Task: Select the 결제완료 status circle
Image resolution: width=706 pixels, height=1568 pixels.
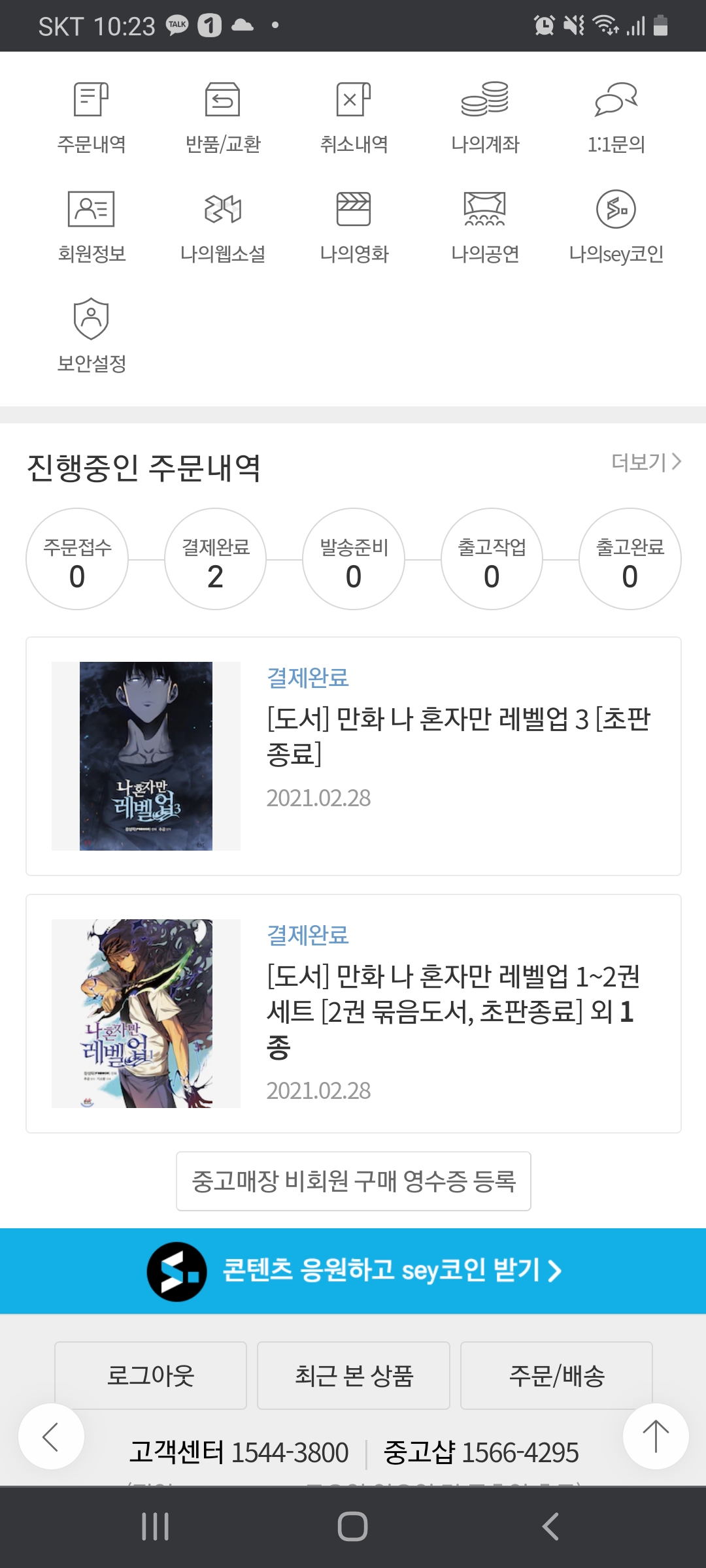Action: tap(215, 559)
